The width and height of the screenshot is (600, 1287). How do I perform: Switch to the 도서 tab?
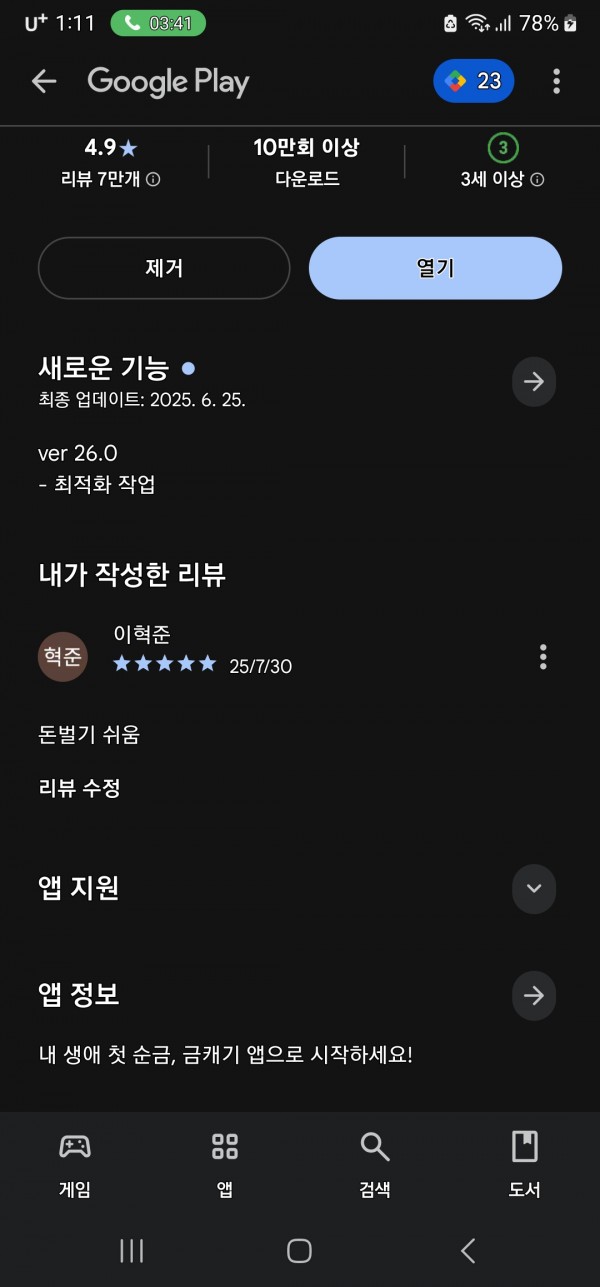525,1164
